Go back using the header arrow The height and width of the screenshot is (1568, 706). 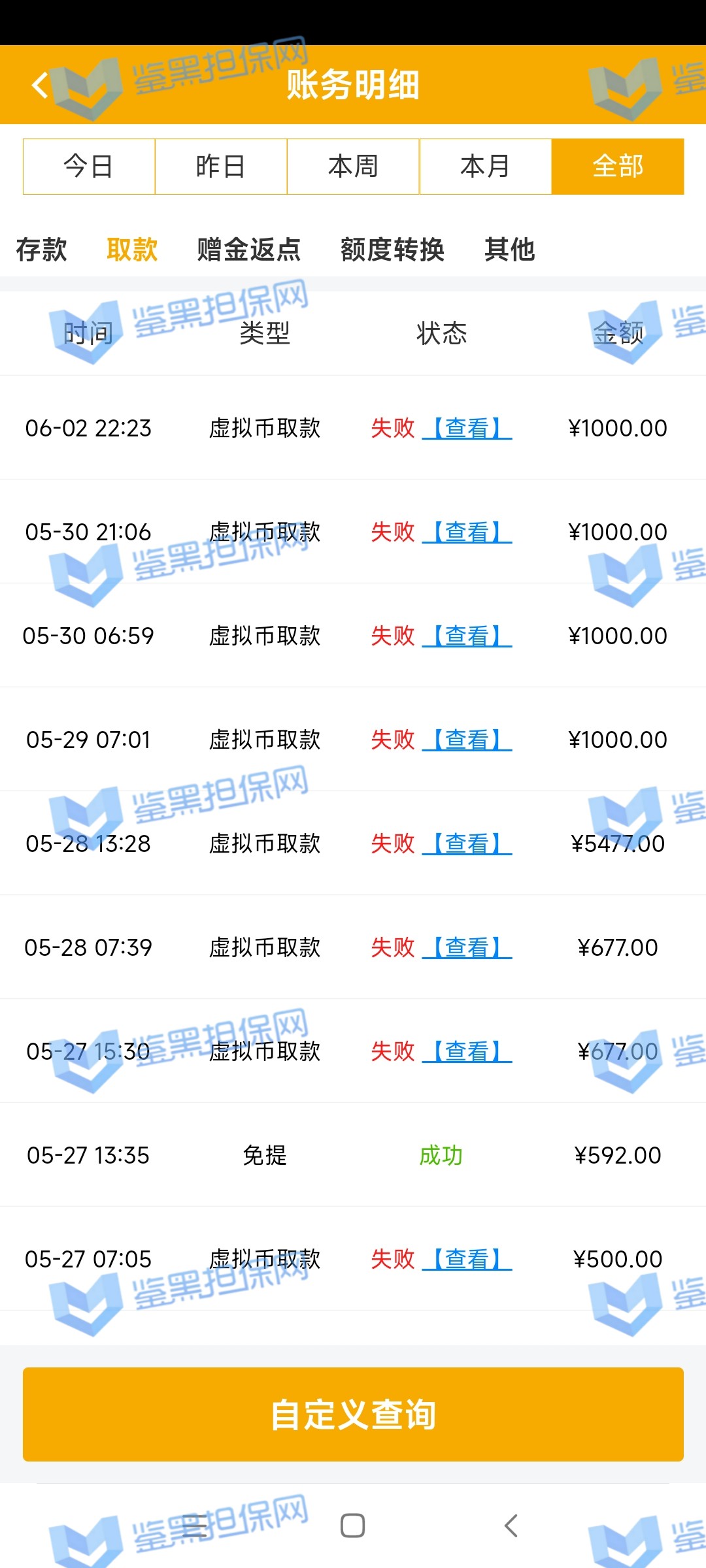click(41, 85)
